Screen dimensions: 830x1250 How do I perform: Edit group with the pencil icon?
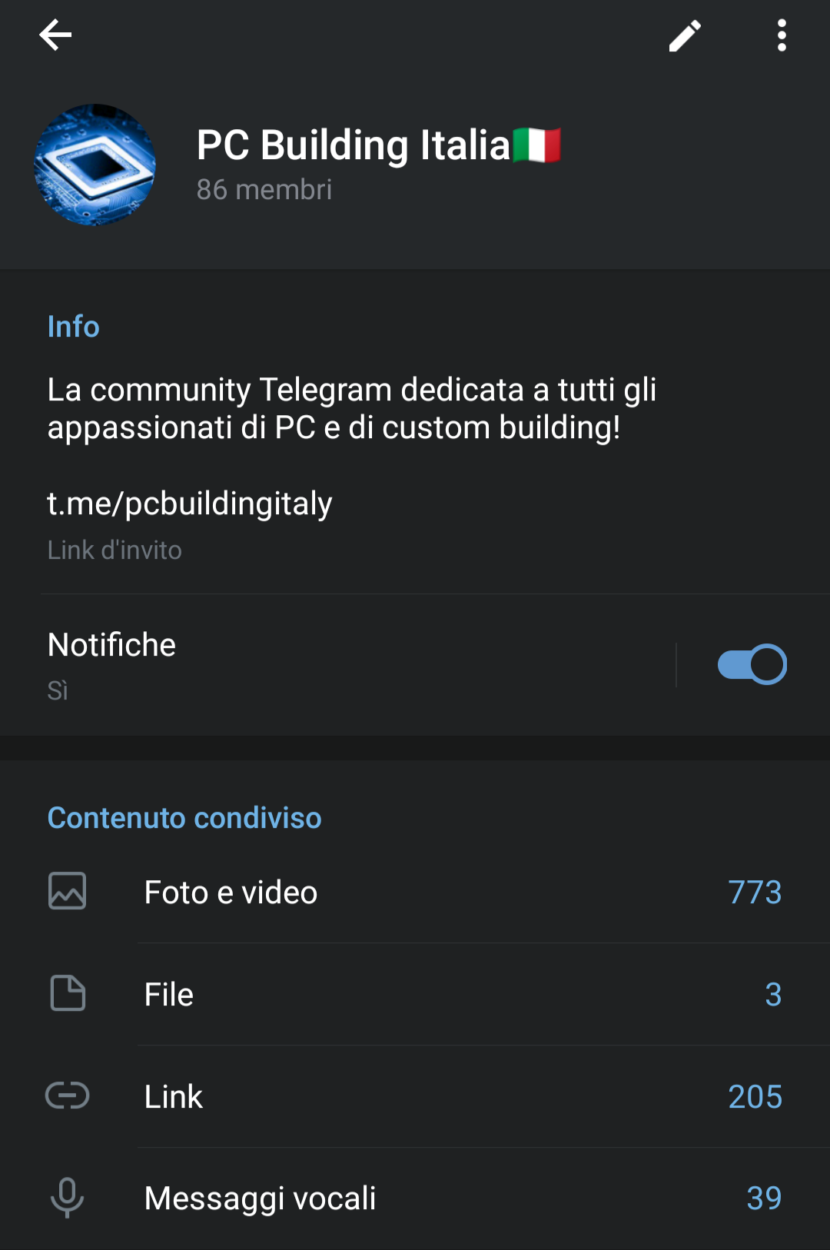(x=685, y=36)
